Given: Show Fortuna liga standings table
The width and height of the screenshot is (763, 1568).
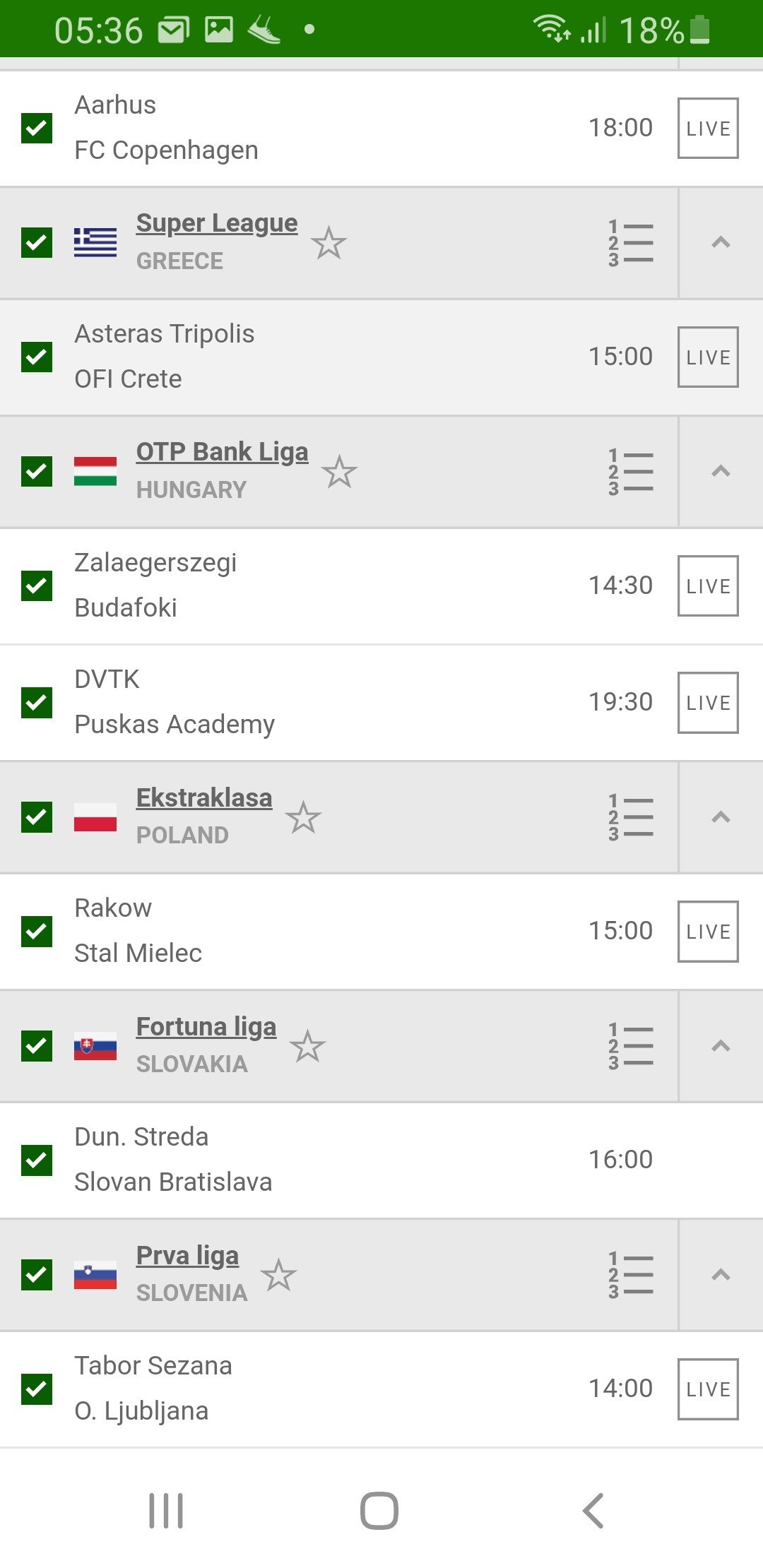Looking at the screenshot, I should pos(630,1046).
